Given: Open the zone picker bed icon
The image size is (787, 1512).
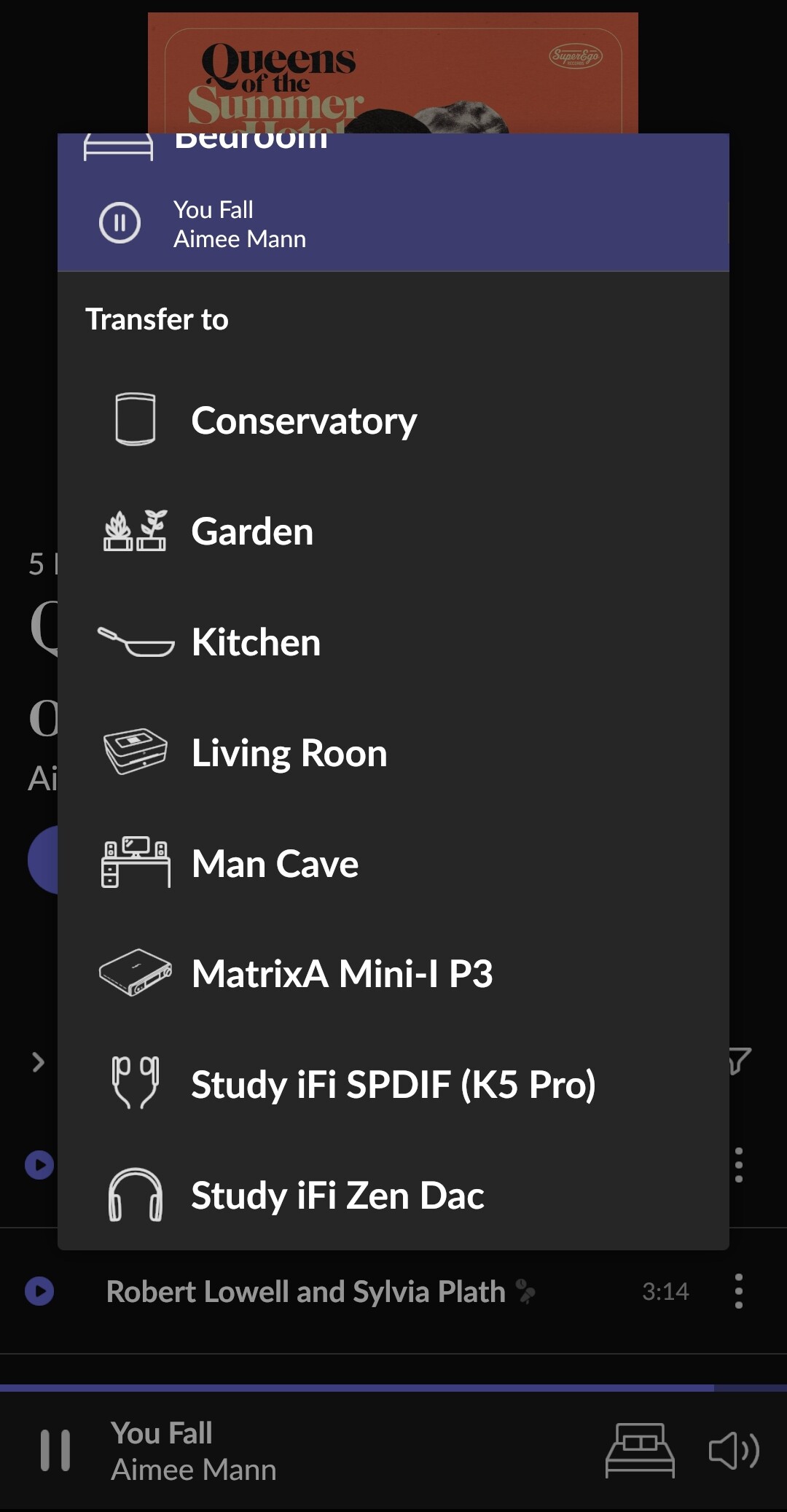Looking at the screenshot, I should (640, 1451).
